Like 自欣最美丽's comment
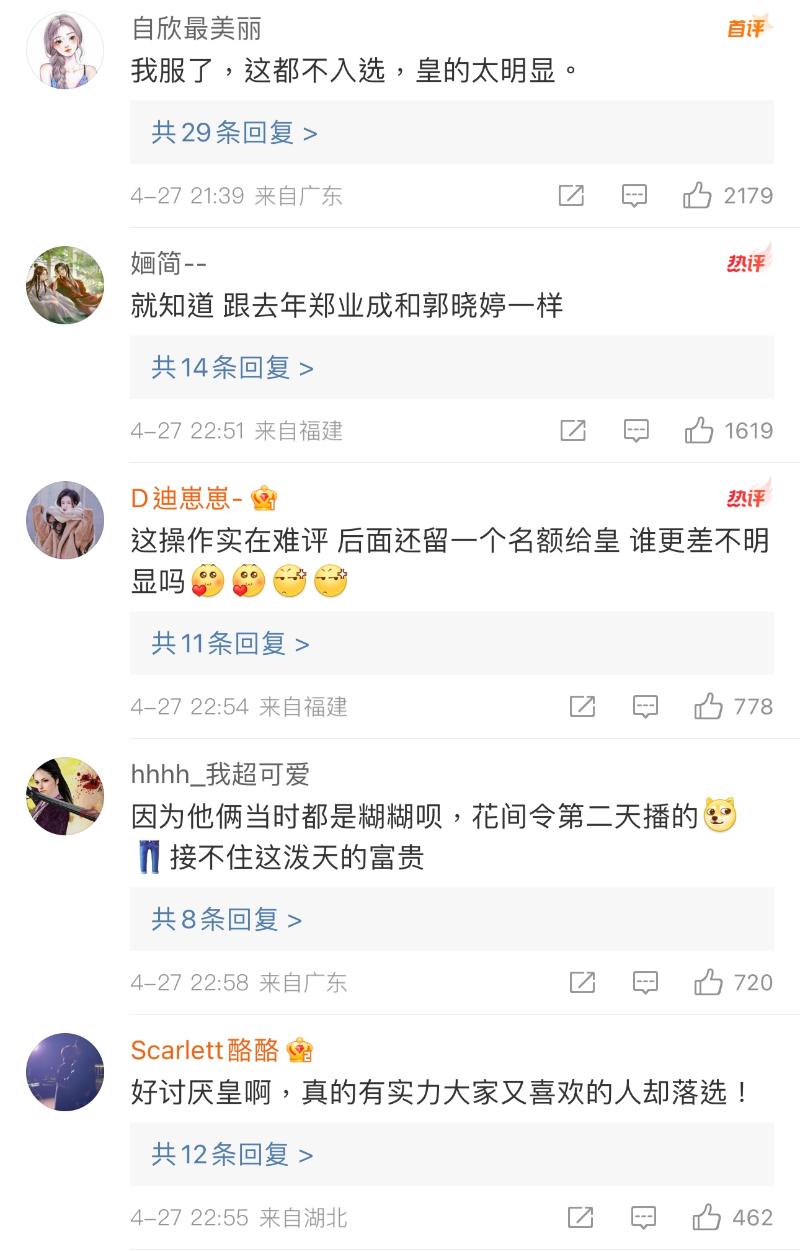Screen dimensions: 800x1252 pos(697,195)
